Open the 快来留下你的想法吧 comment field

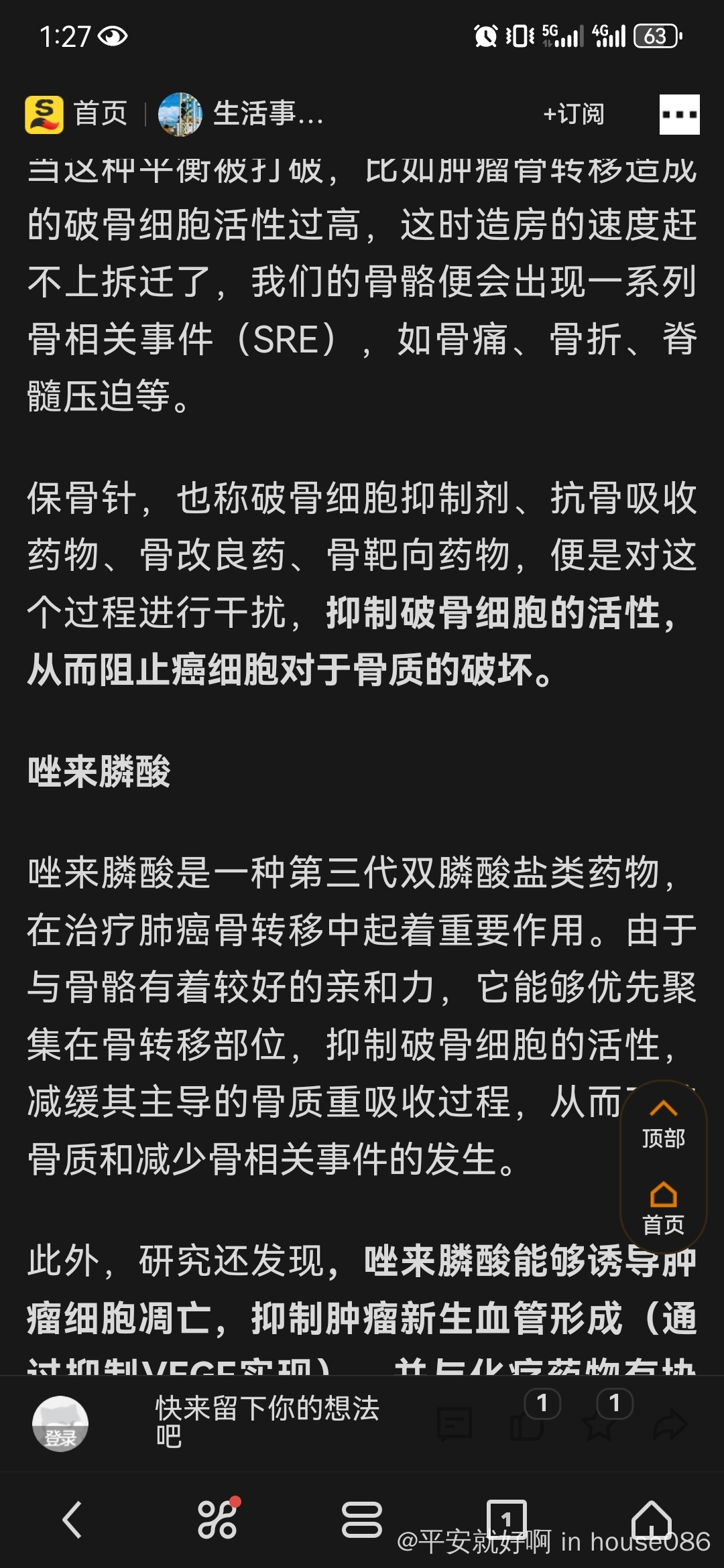click(268, 1422)
